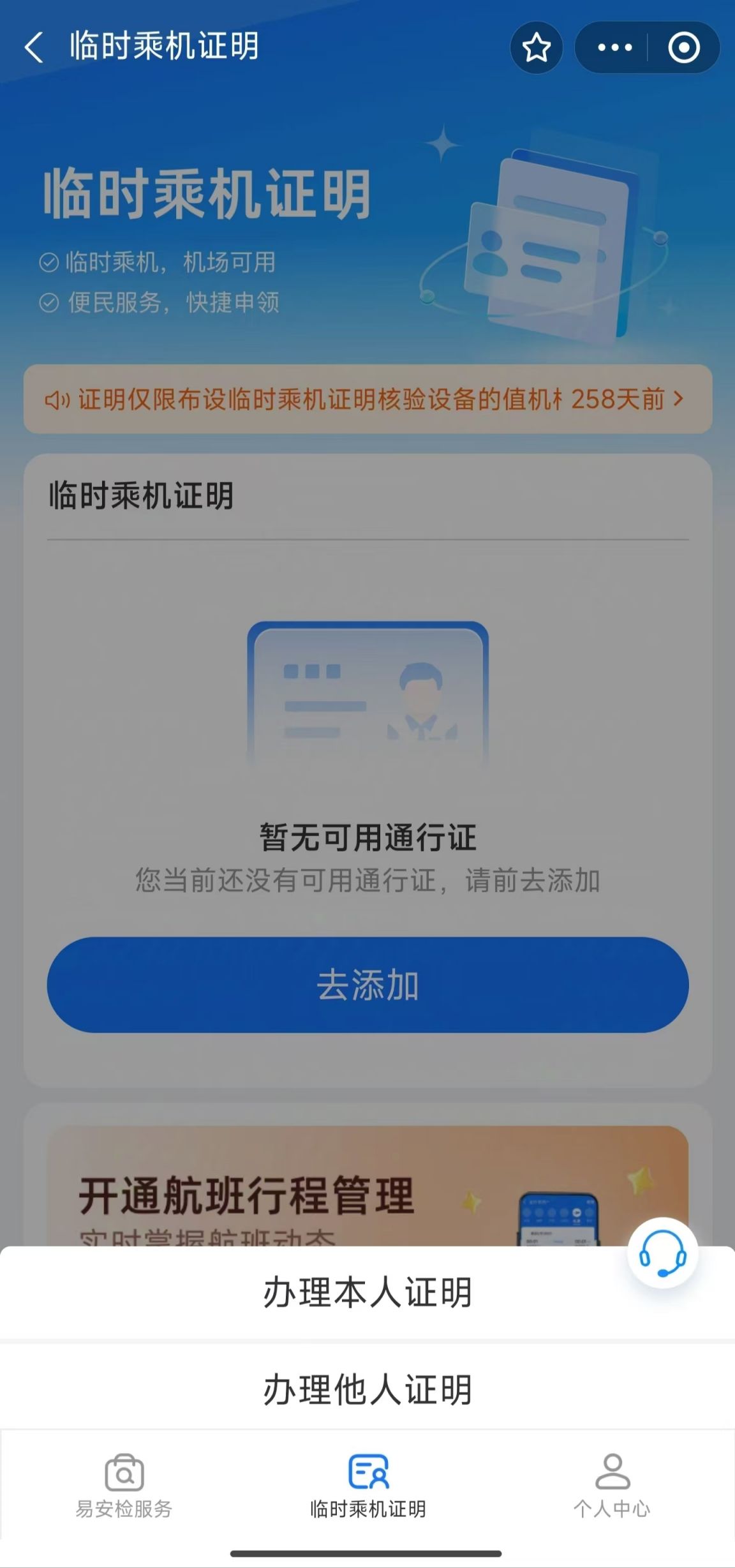
Task: Tap the 去添加 button
Action: [x=367, y=985]
